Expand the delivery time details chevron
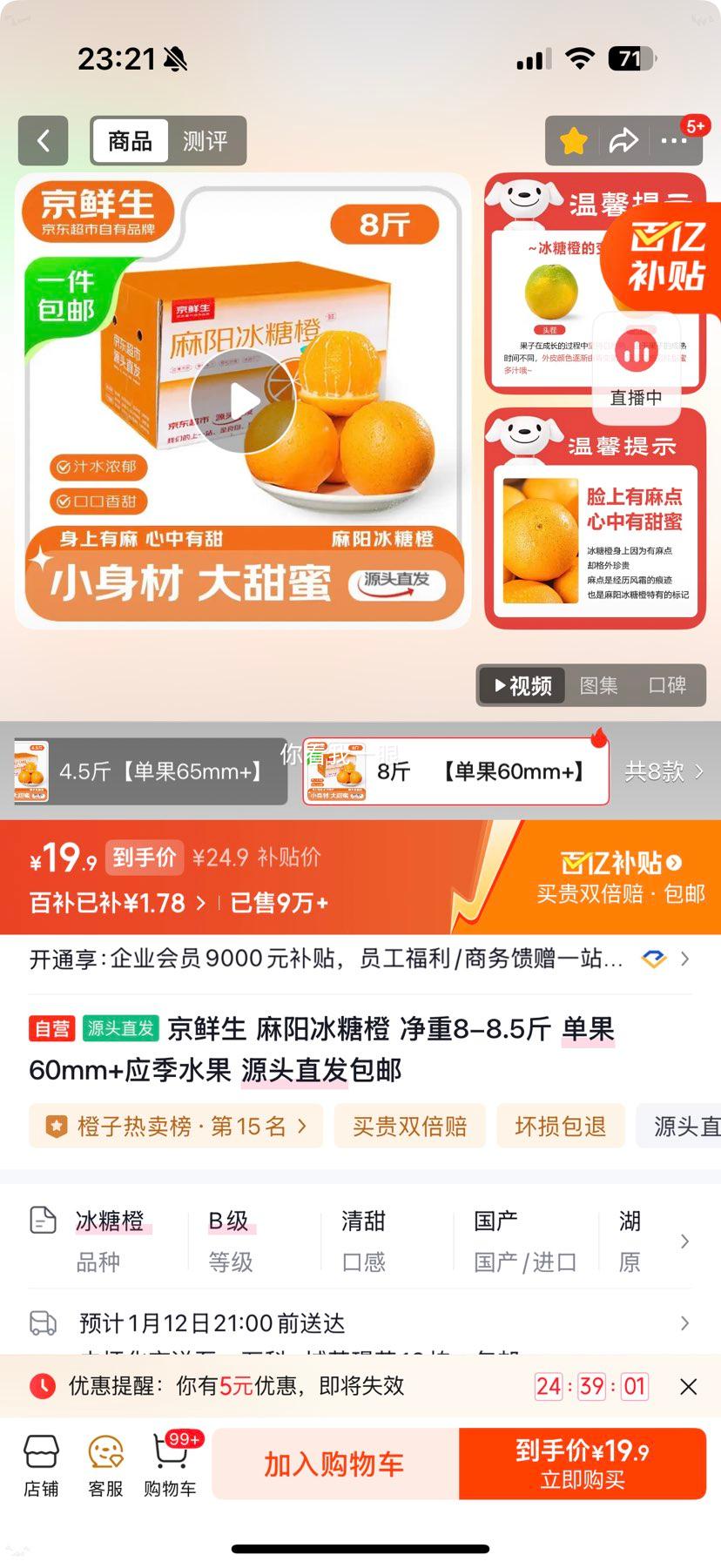 pyautogui.click(x=684, y=1322)
